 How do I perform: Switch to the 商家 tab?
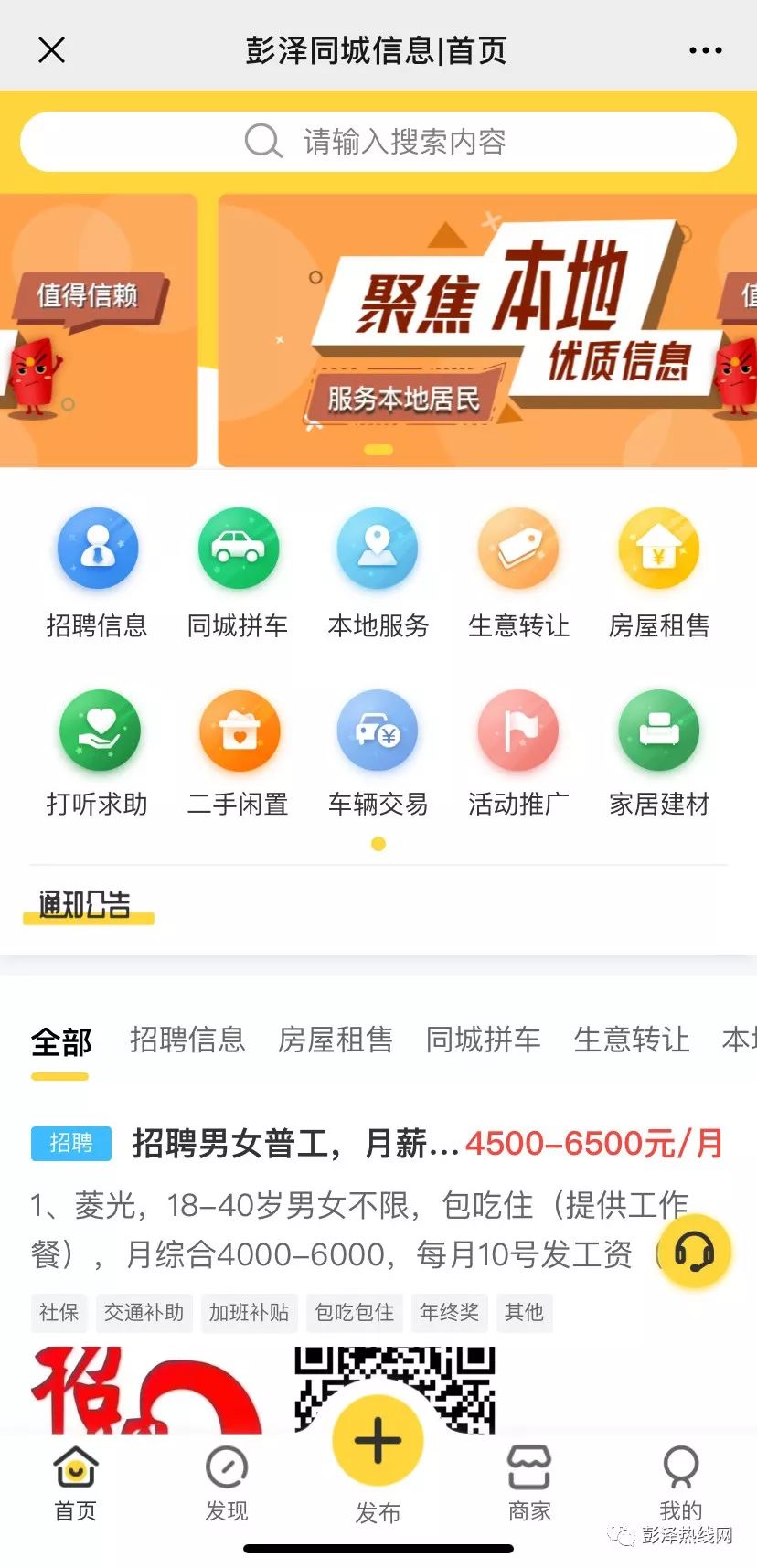coord(529,1483)
